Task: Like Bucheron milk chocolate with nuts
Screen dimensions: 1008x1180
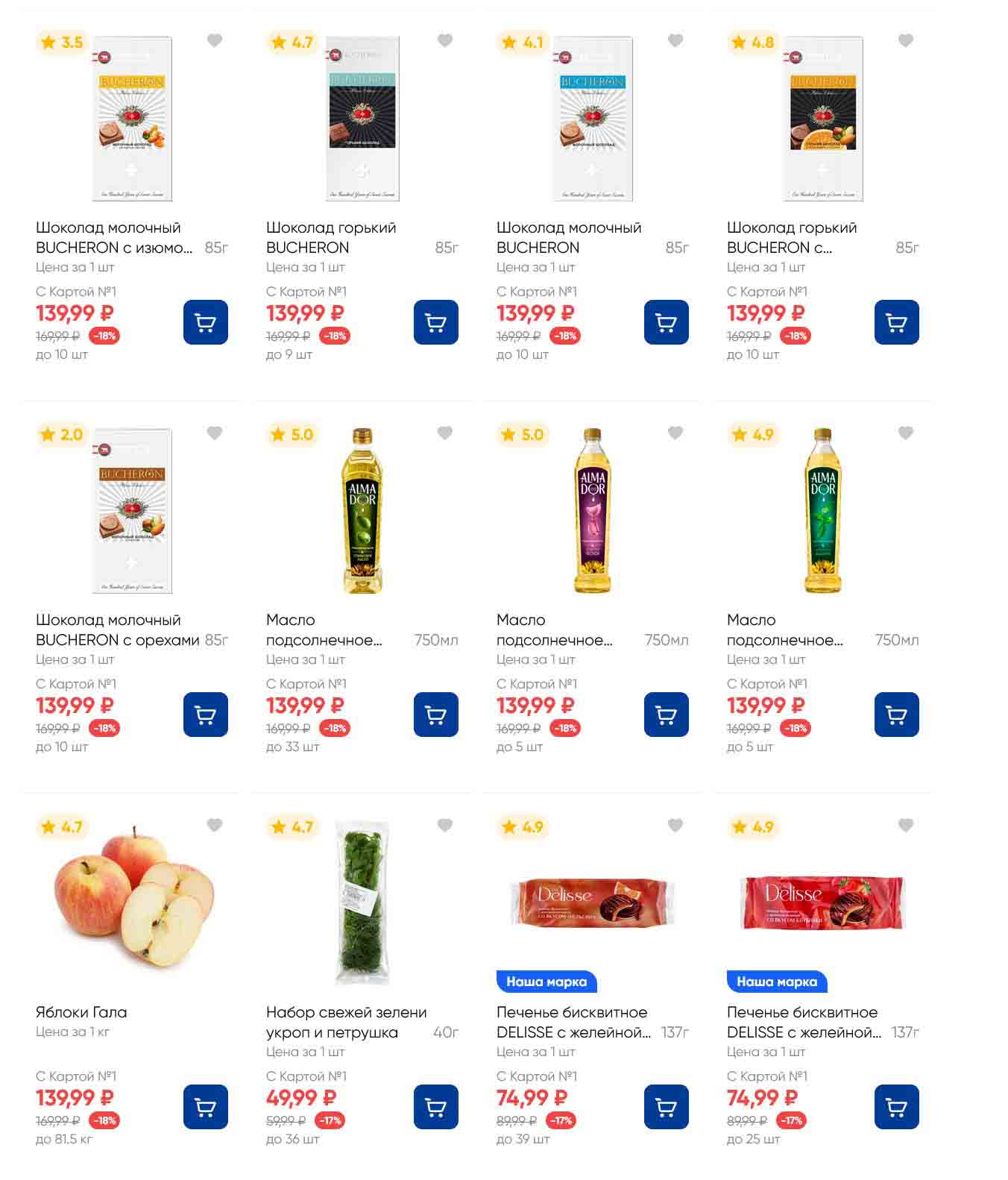Action: (214, 433)
